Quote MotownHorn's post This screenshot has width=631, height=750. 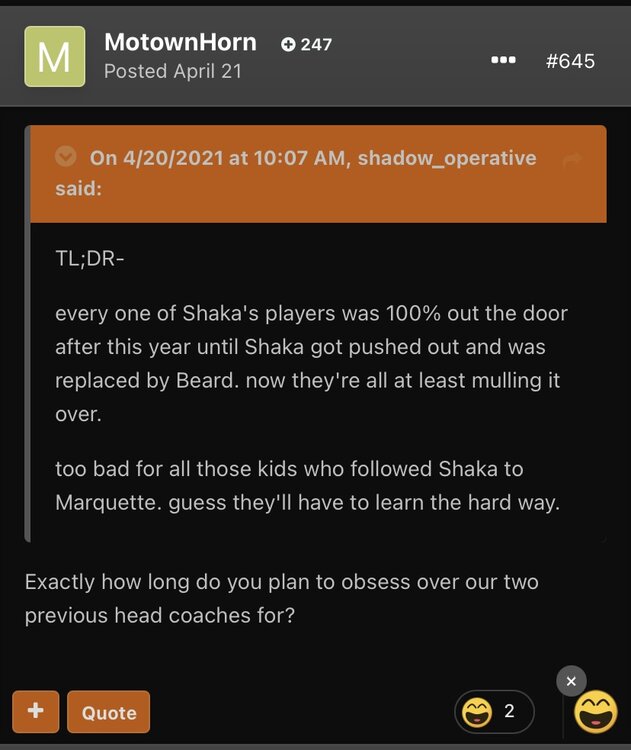pyautogui.click(x=109, y=712)
